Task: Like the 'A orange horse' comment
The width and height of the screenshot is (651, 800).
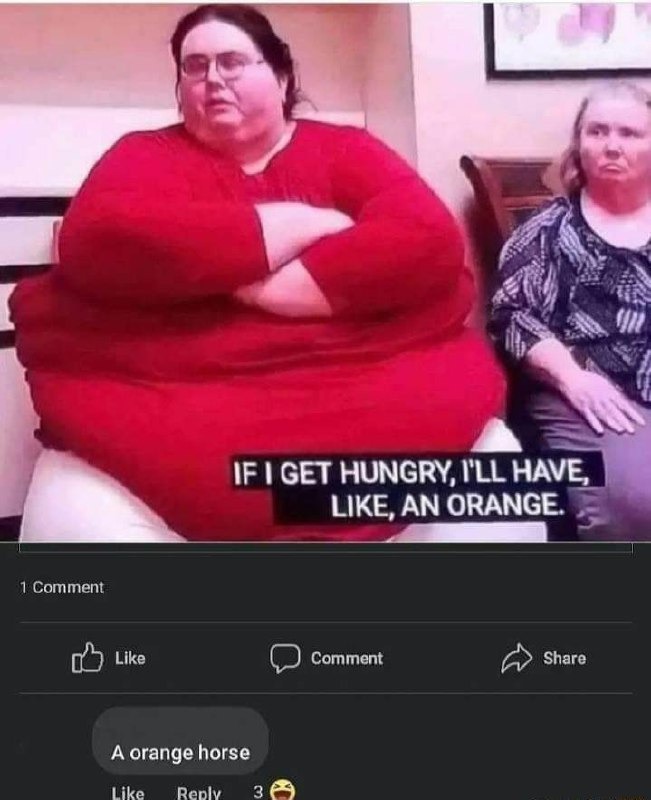Action: (128, 792)
